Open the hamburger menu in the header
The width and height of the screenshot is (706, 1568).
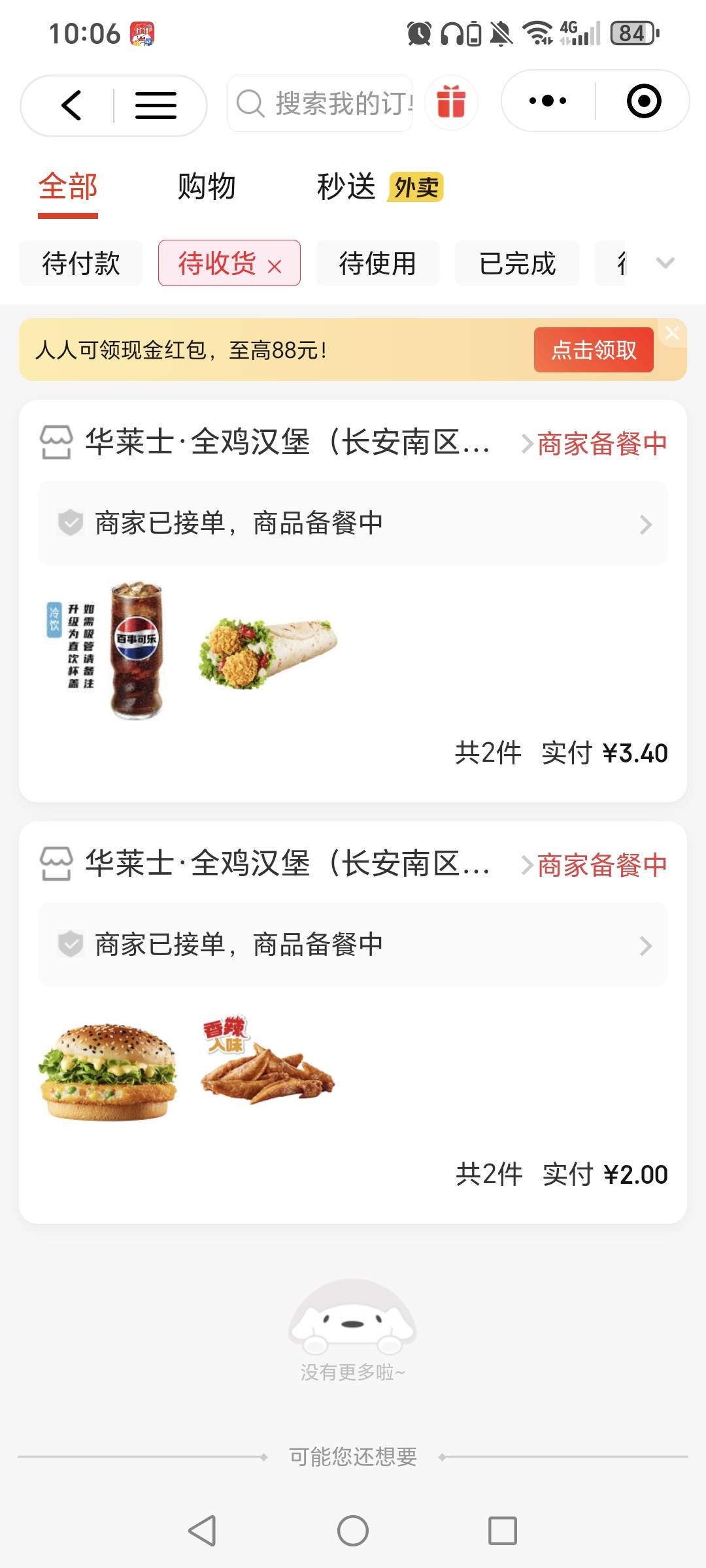tap(156, 105)
